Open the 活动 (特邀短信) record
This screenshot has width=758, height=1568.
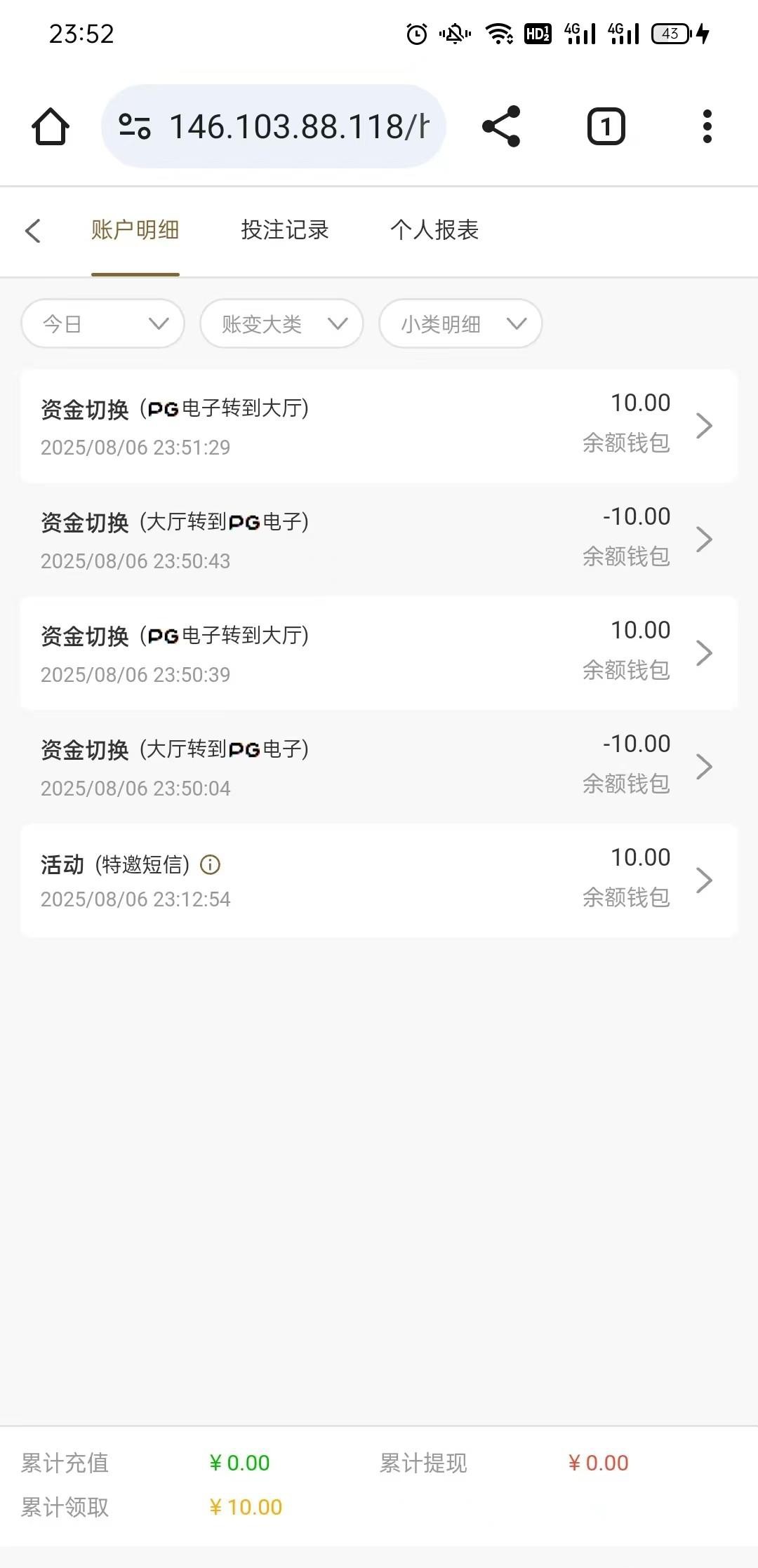pos(379,880)
